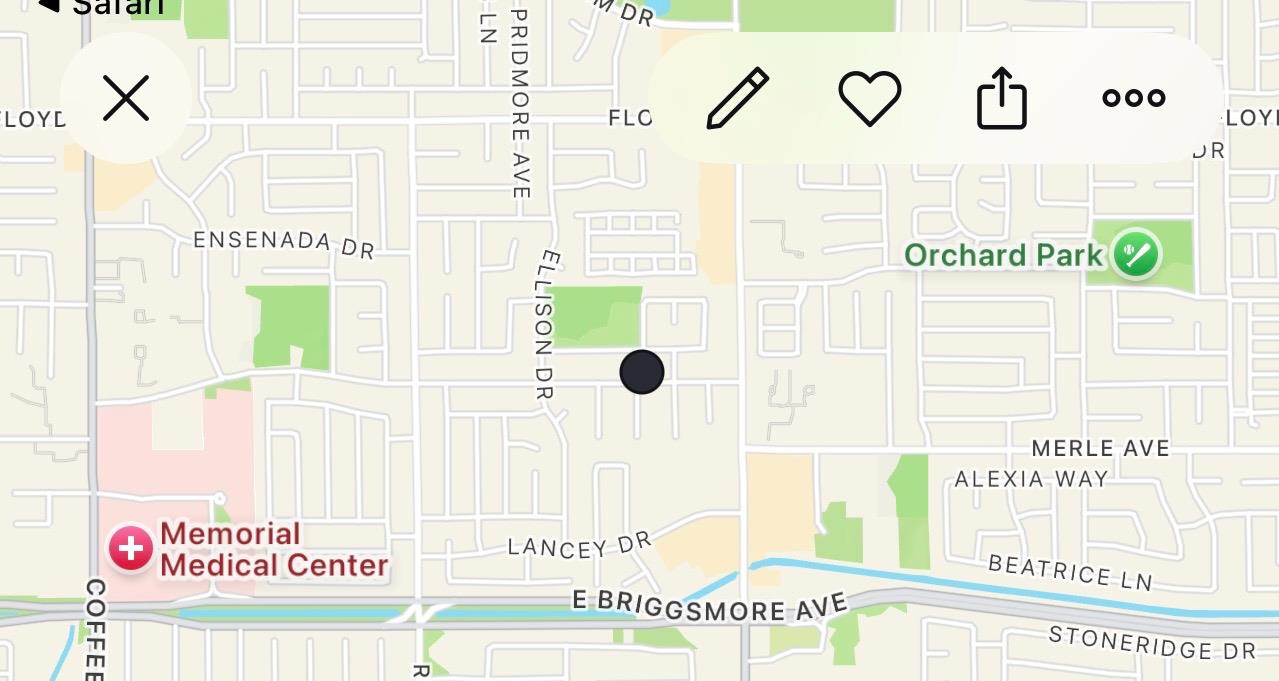Viewport: 1279px width, 681px height.
Task: Select the Orchard Park map marker
Action: pyautogui.click(x=1136, y=254)
